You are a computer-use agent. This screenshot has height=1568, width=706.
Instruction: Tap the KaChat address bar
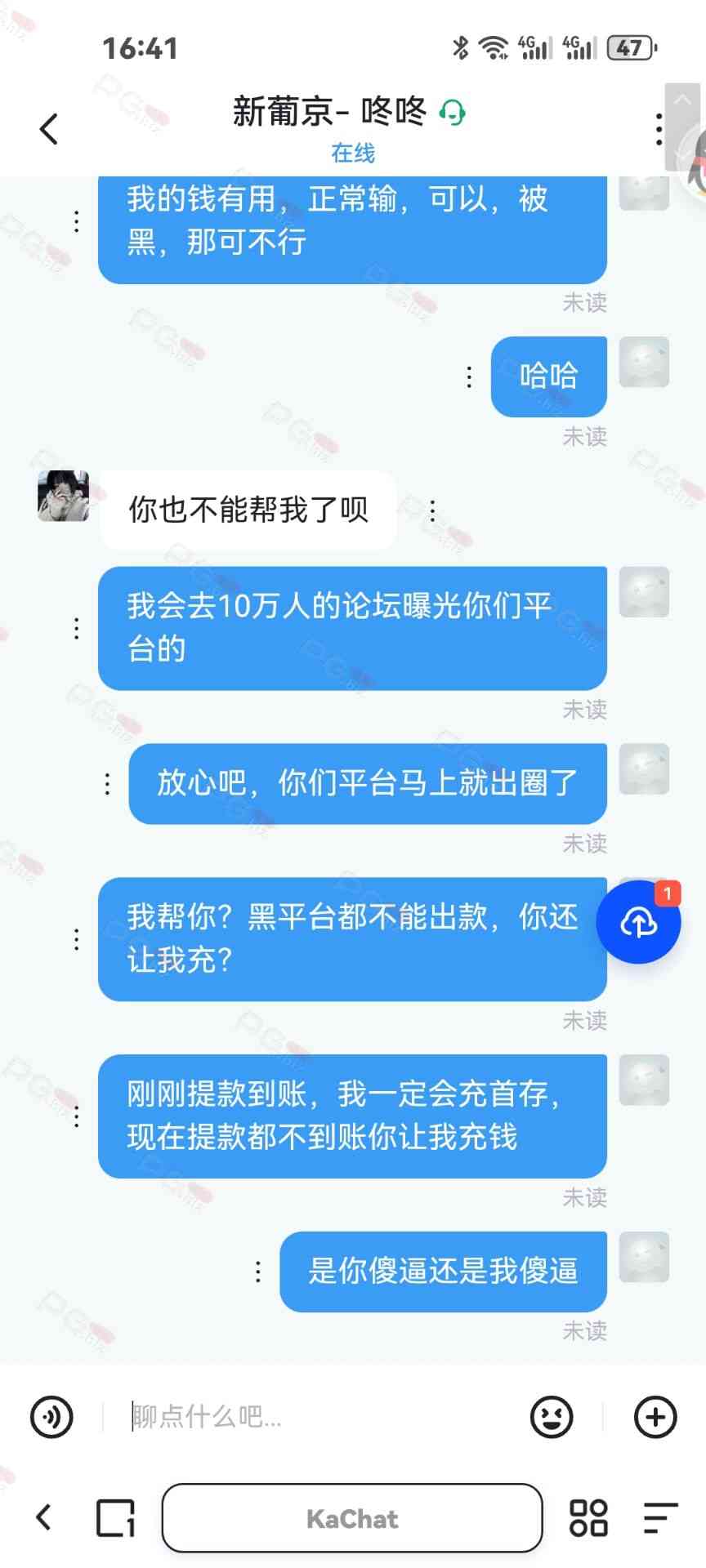pos(352,1517)
